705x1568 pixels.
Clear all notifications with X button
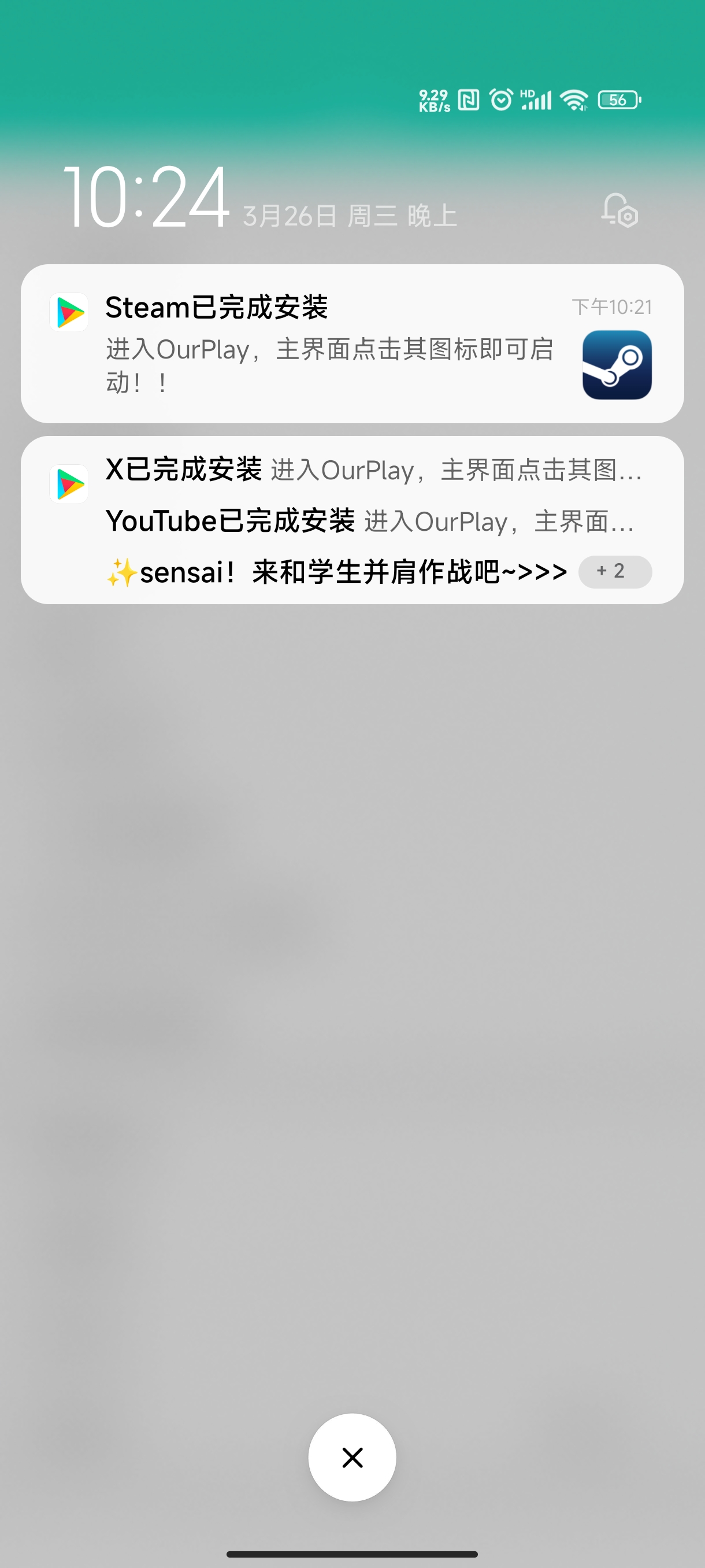click(352, 1457)
